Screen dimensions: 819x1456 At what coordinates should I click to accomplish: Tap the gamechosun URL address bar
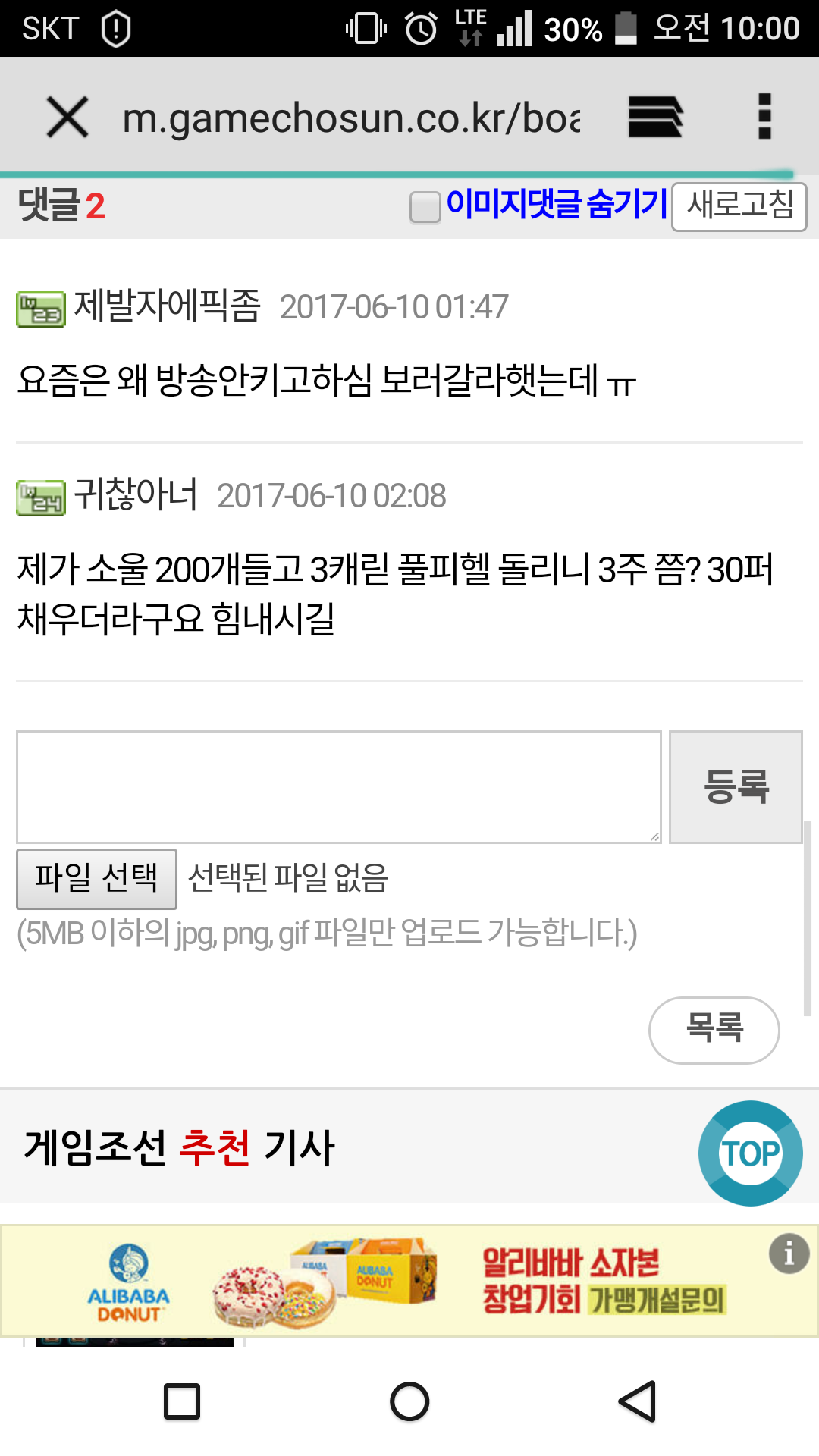pyautogui.click(x=351, y=118)
